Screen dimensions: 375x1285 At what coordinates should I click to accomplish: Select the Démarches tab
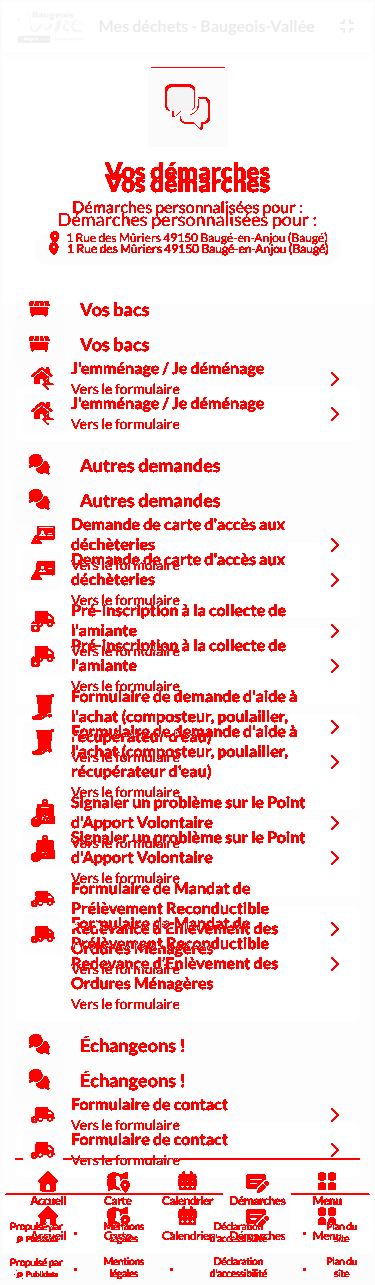click(x=257, y=1224)
